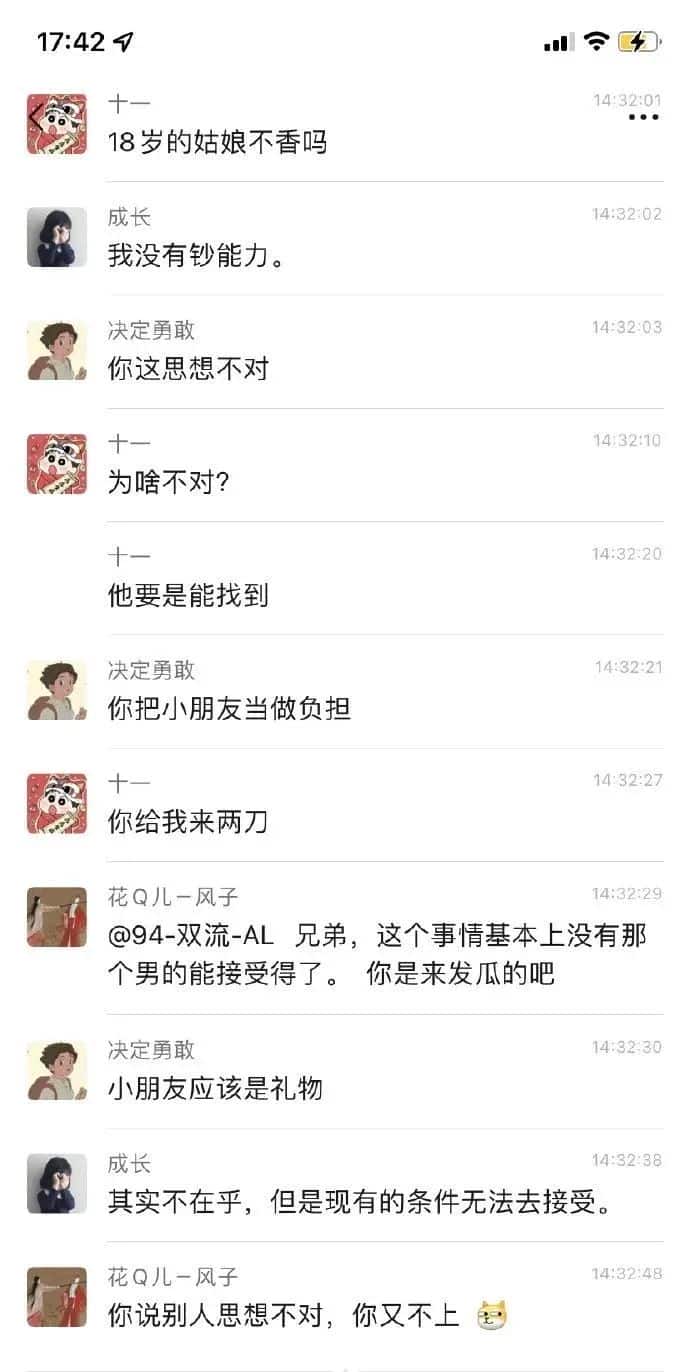Tap 十一's avatar beside 你给我来两刀

point(57,804)
